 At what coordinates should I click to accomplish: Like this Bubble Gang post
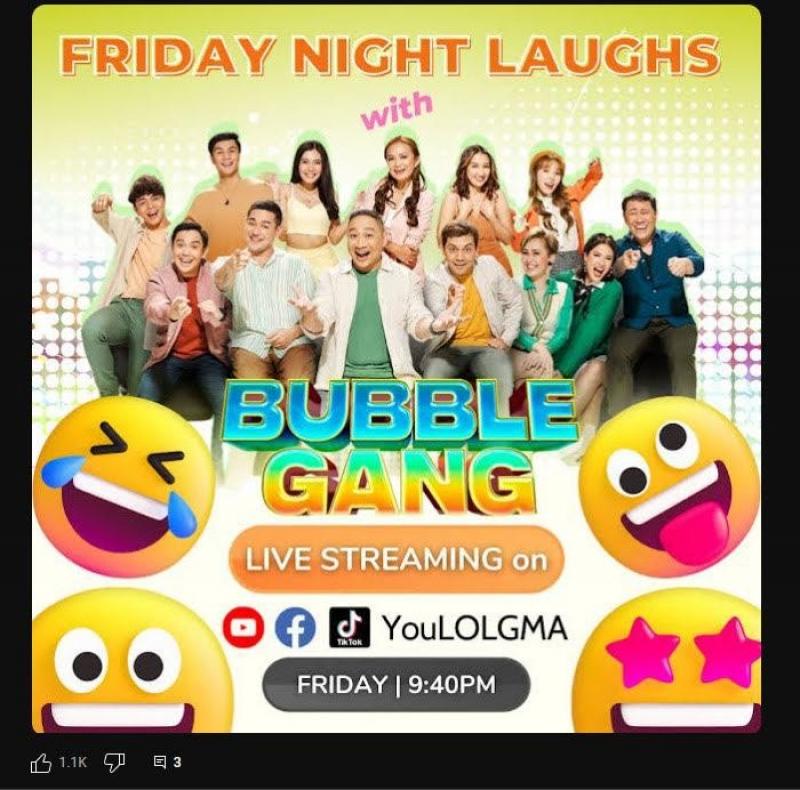point(41,763)
